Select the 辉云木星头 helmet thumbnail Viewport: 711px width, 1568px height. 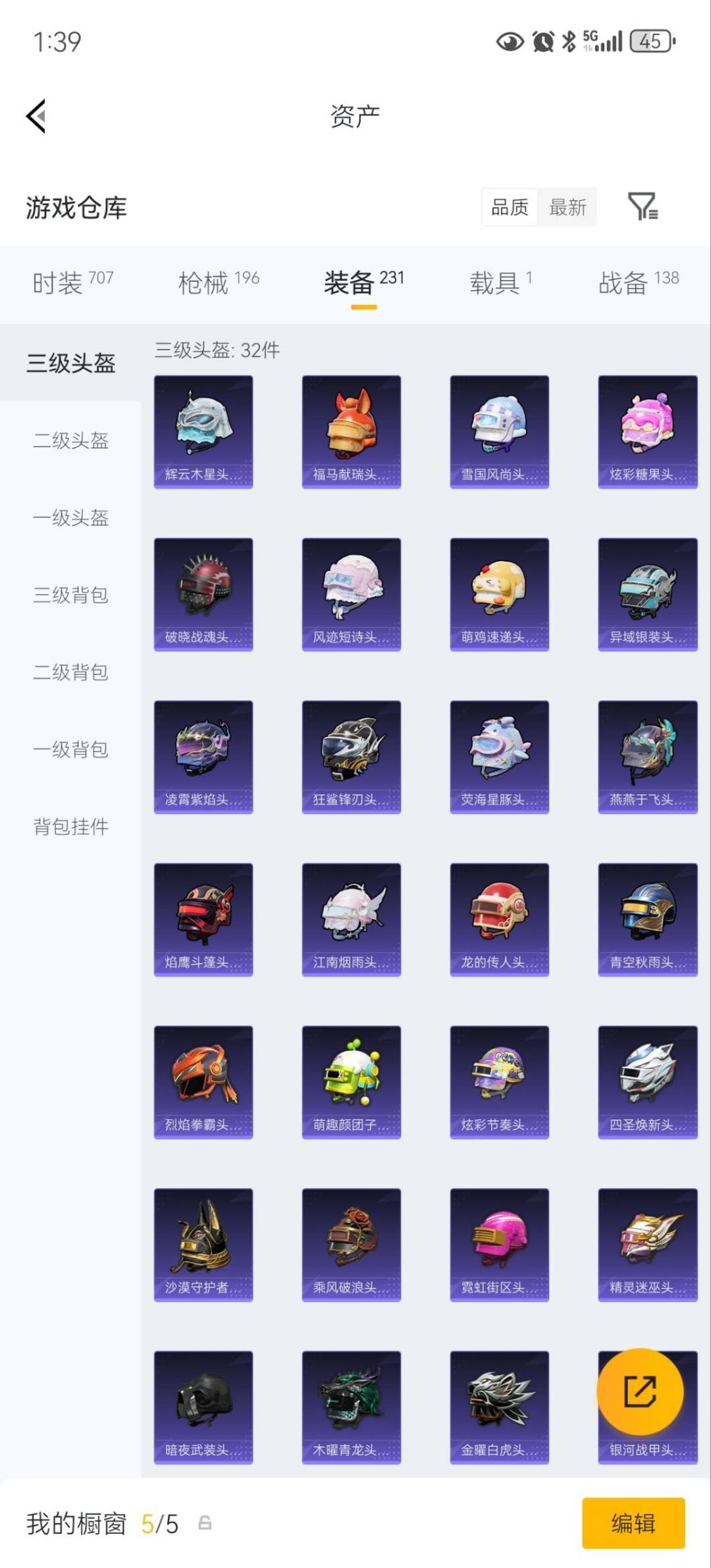point(203,430)
